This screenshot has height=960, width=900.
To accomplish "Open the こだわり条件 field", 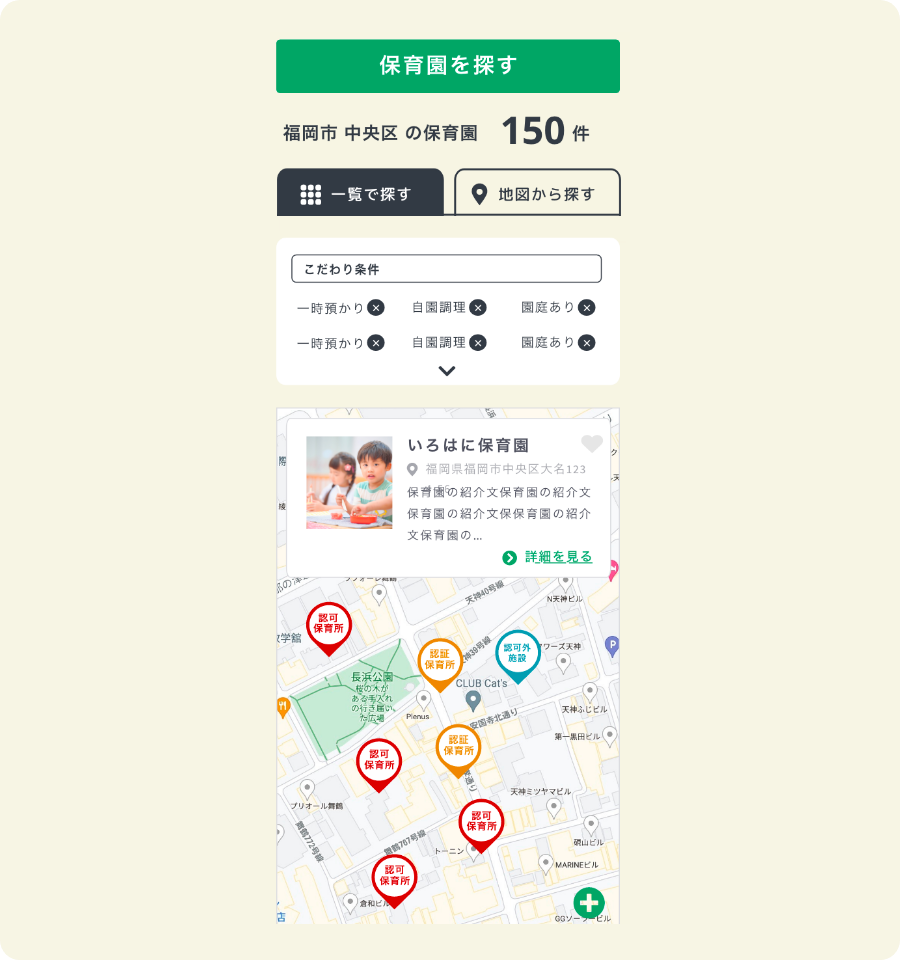I will pyautogui.click(x=446, y=269).
